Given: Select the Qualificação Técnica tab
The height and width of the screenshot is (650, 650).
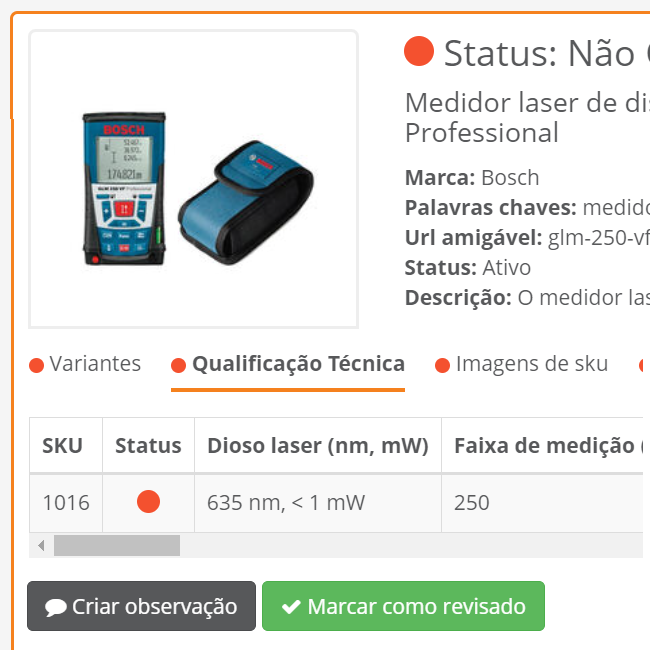Looking at the screenshot, I should pyautogui.click(x=297, y=364).
